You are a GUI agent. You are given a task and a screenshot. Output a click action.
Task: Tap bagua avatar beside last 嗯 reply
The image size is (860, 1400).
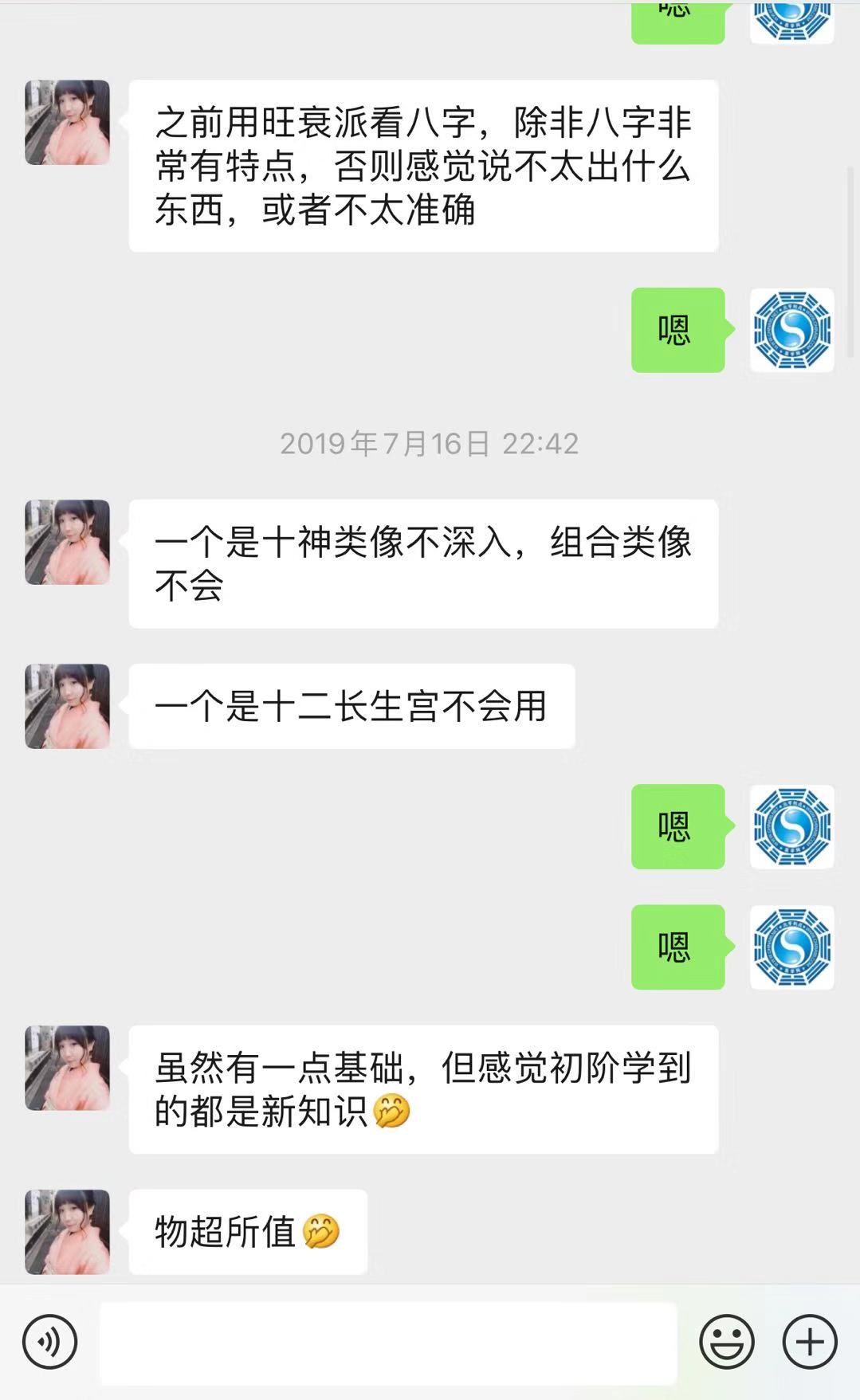point(791,947)
